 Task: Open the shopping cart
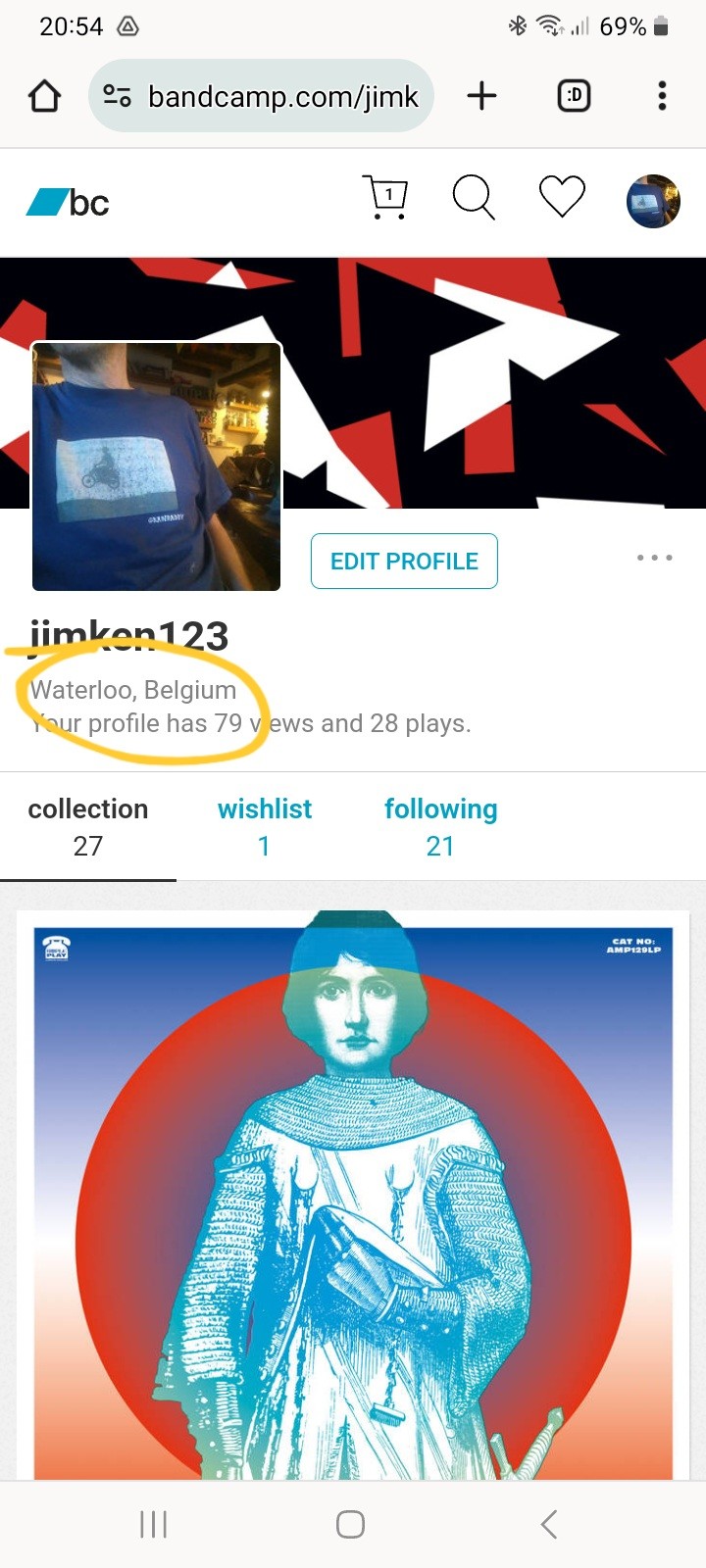tap(386, 197)
